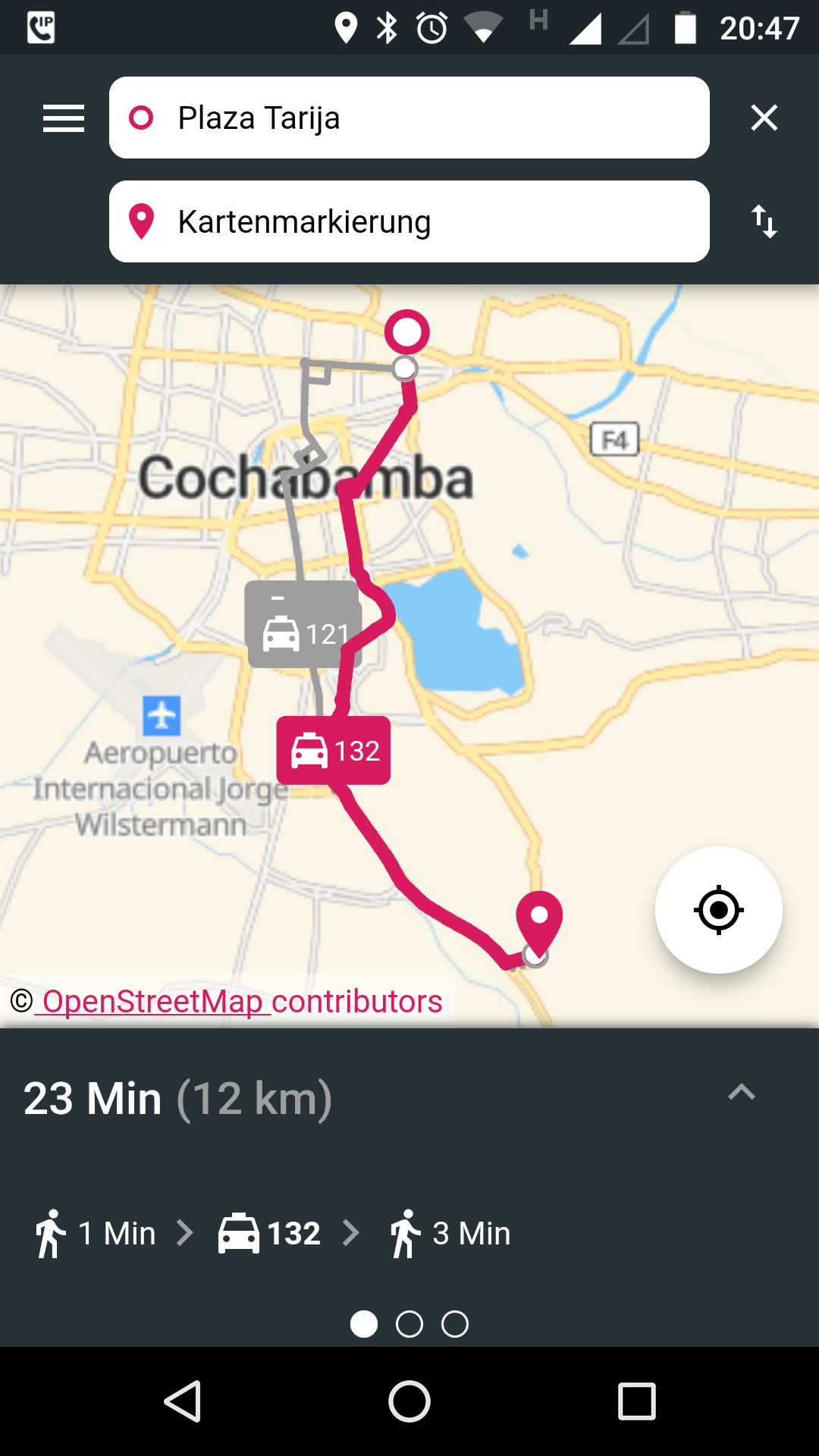
Task: Close the route search
Action: (x=764, y=118)
